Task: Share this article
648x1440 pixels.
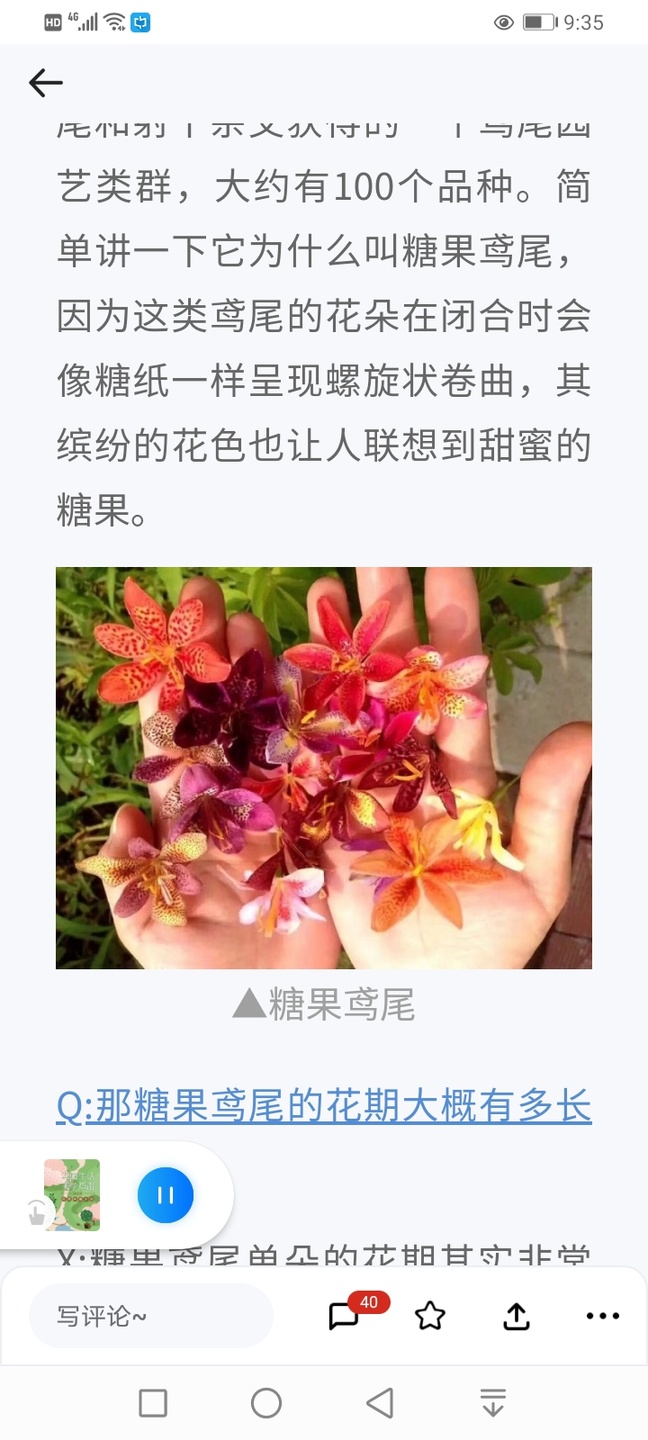Action: point(516,1316)
